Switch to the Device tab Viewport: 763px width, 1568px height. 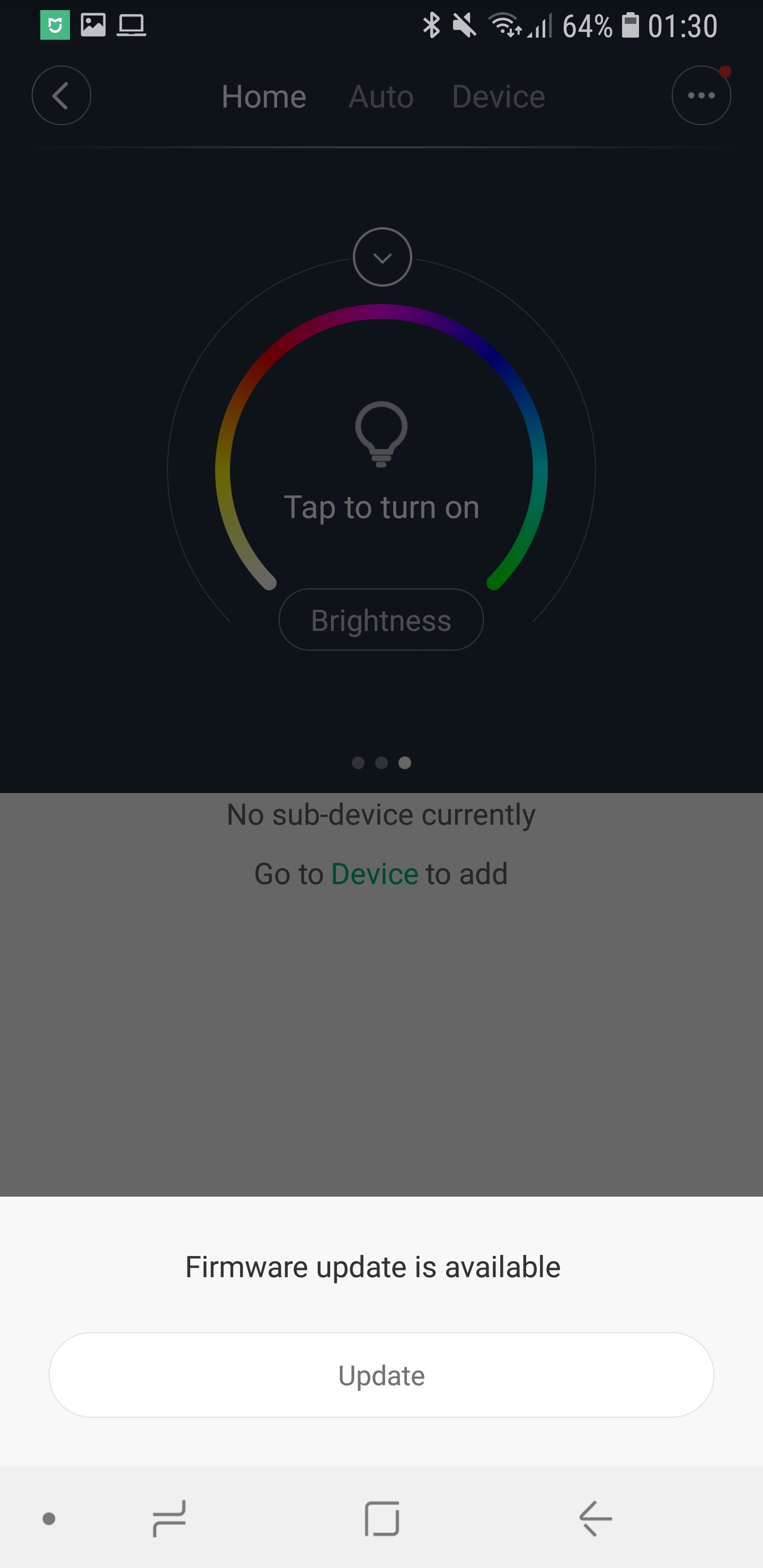[x=498, y=97]
